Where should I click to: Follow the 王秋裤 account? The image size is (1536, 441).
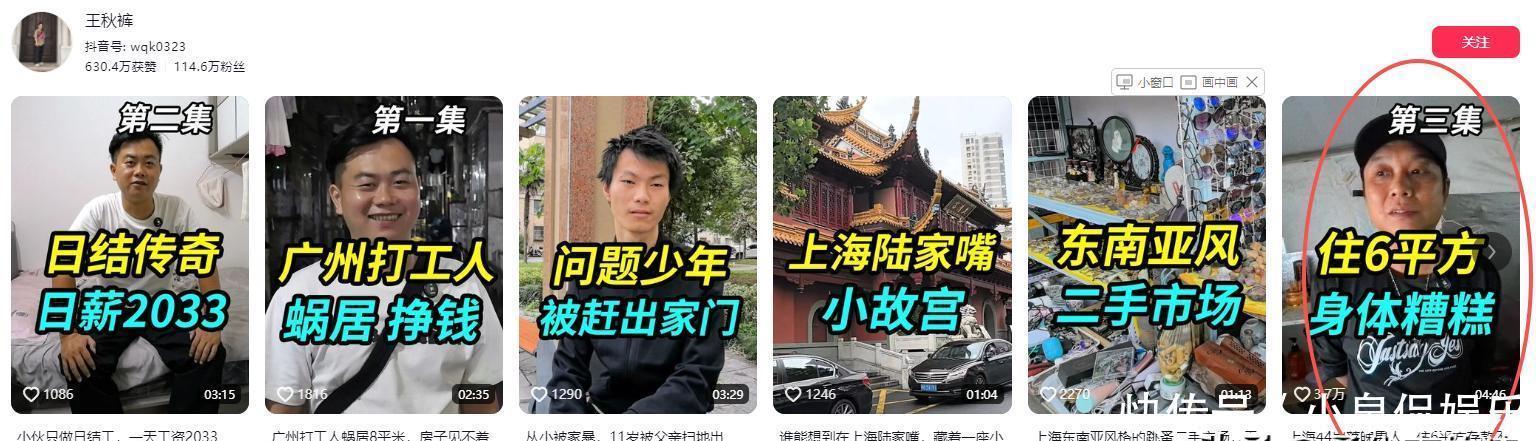pos(1475,42)
